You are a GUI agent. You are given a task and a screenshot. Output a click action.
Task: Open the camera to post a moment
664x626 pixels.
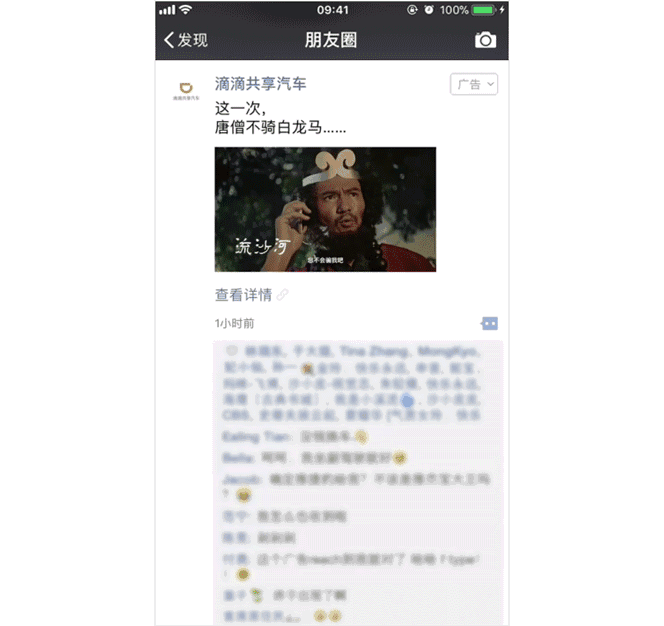(x=485, y=40)
